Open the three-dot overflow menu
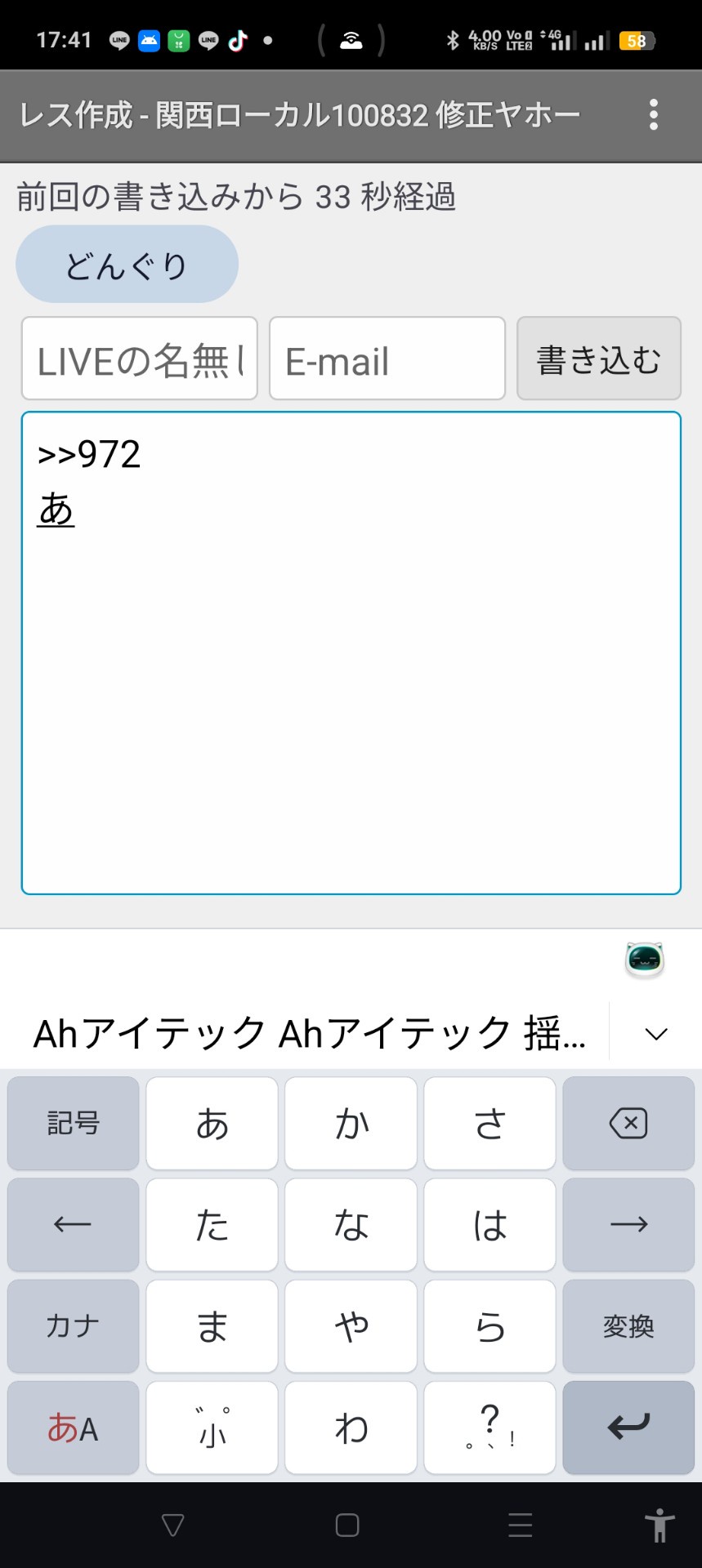This screenshot has width=702, height=1568. (653, 115)
